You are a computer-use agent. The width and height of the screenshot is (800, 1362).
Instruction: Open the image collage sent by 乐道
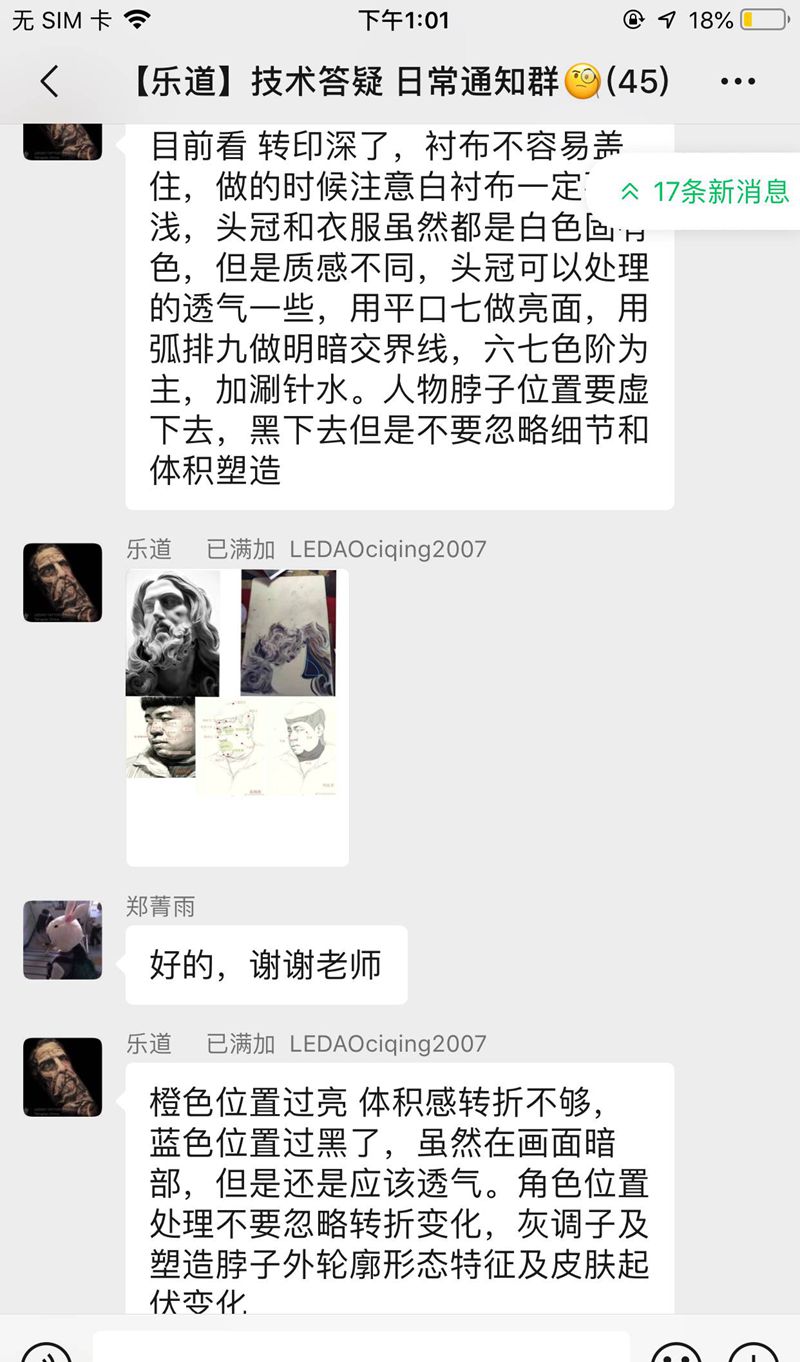(237, 715)
